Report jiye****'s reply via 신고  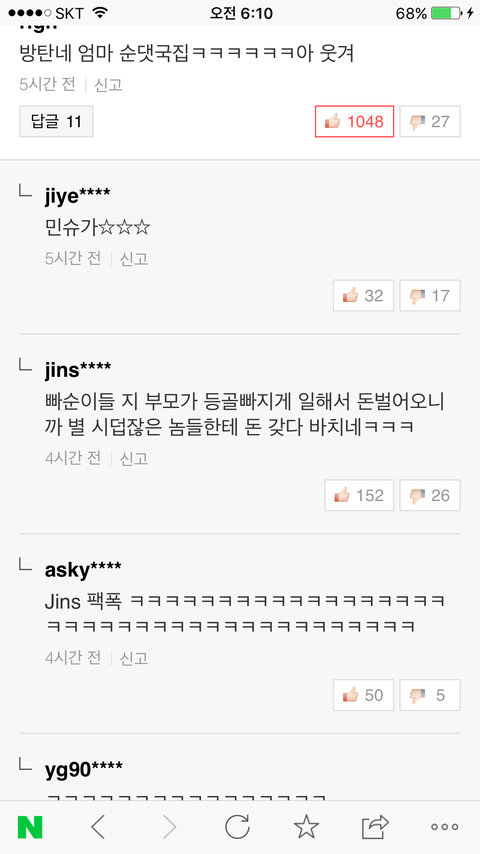tap(134, 259)
